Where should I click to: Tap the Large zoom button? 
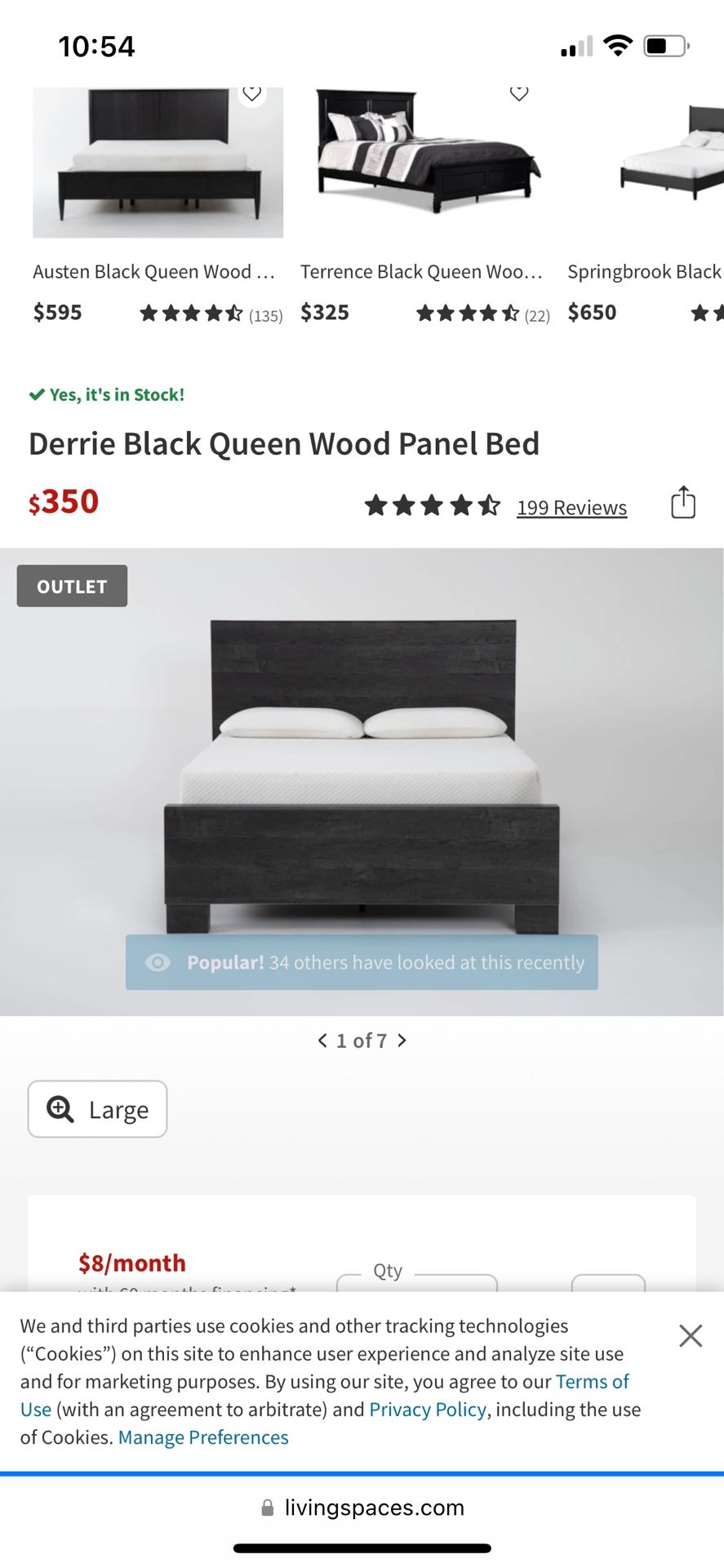(98, 1109)
